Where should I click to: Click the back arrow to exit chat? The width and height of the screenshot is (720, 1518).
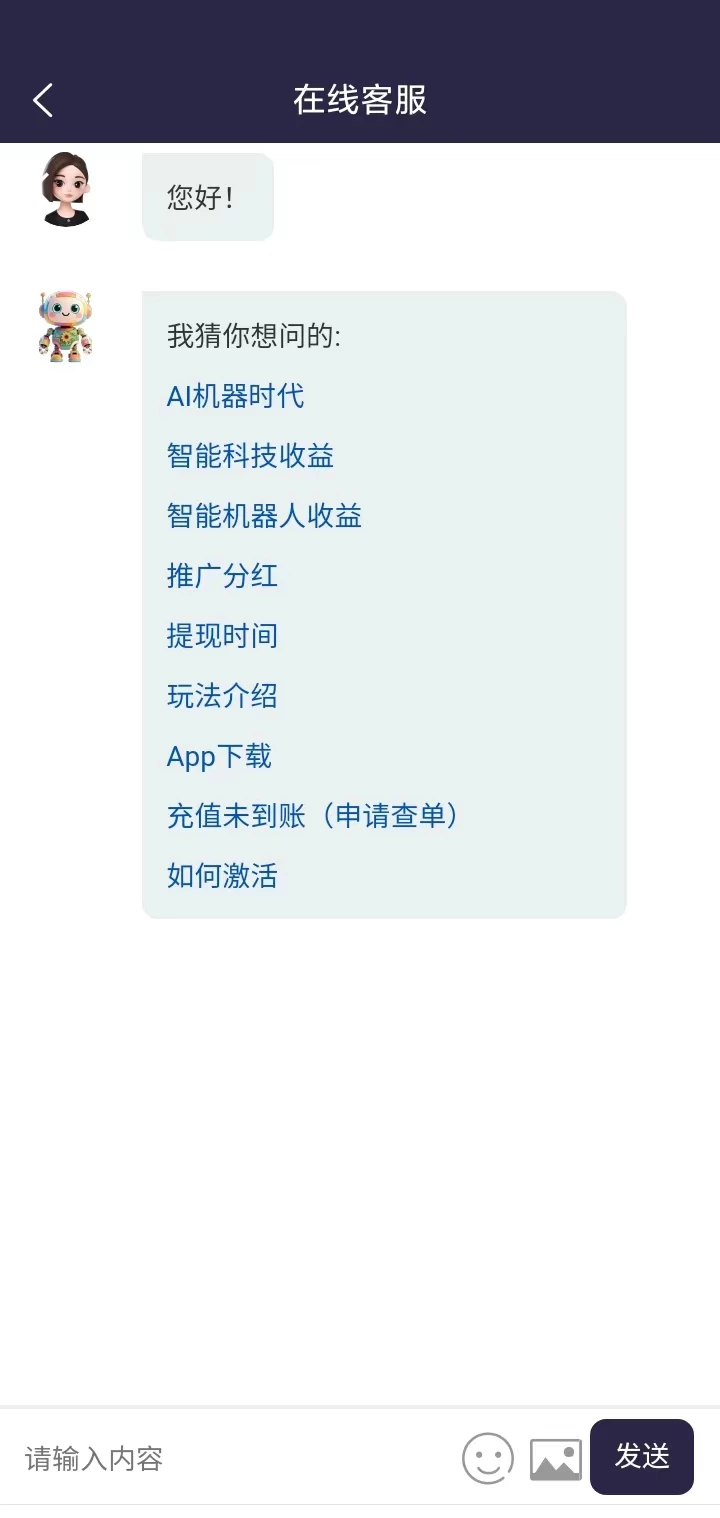42,100
